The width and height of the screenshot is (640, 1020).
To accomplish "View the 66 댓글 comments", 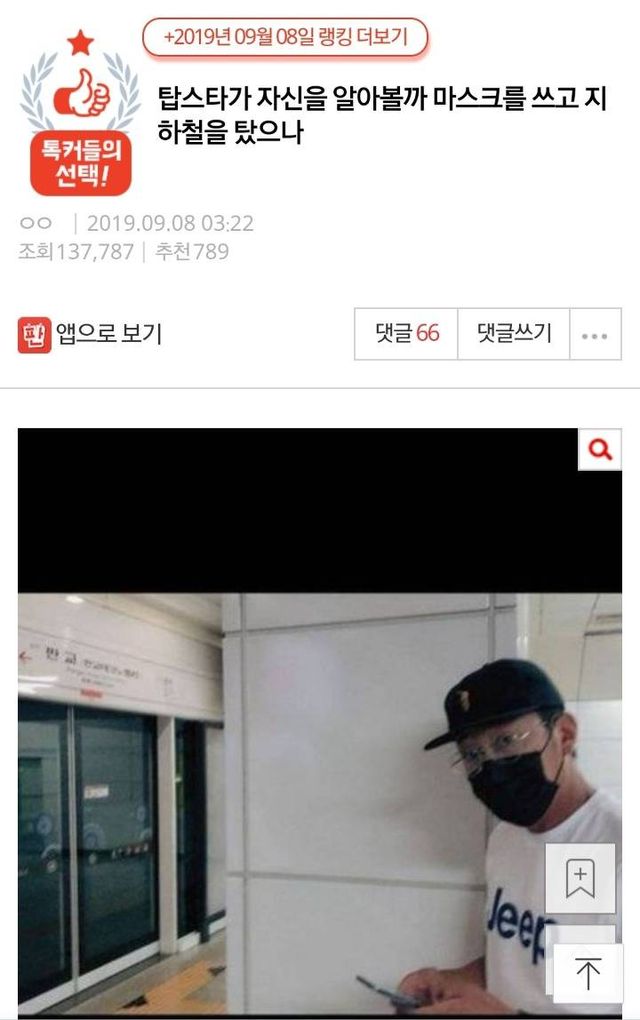I will tap(406, 334).
